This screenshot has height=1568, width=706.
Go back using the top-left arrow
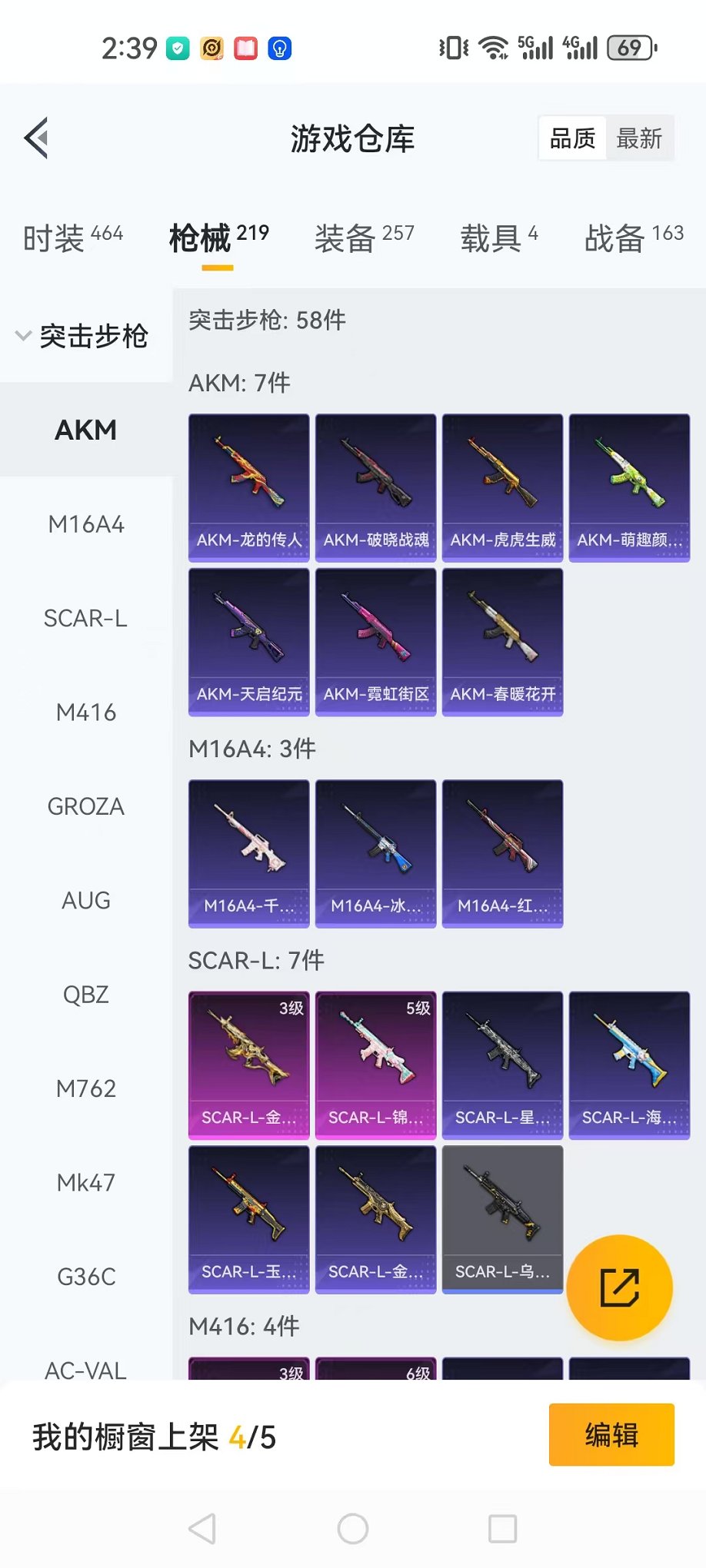(x=36, y=138)
